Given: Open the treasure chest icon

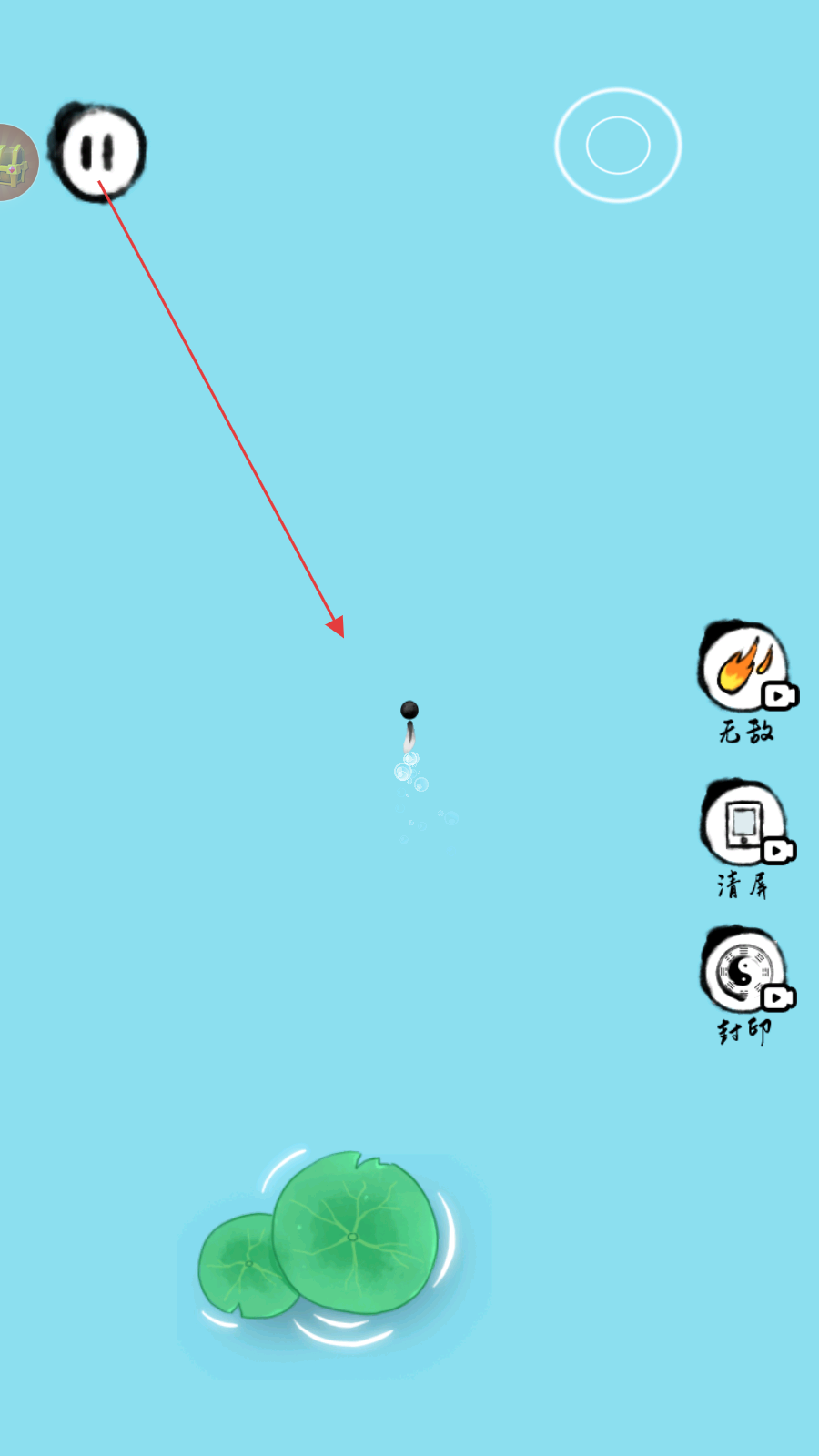Looking at the screenshot, I should [x=16, y=163].
